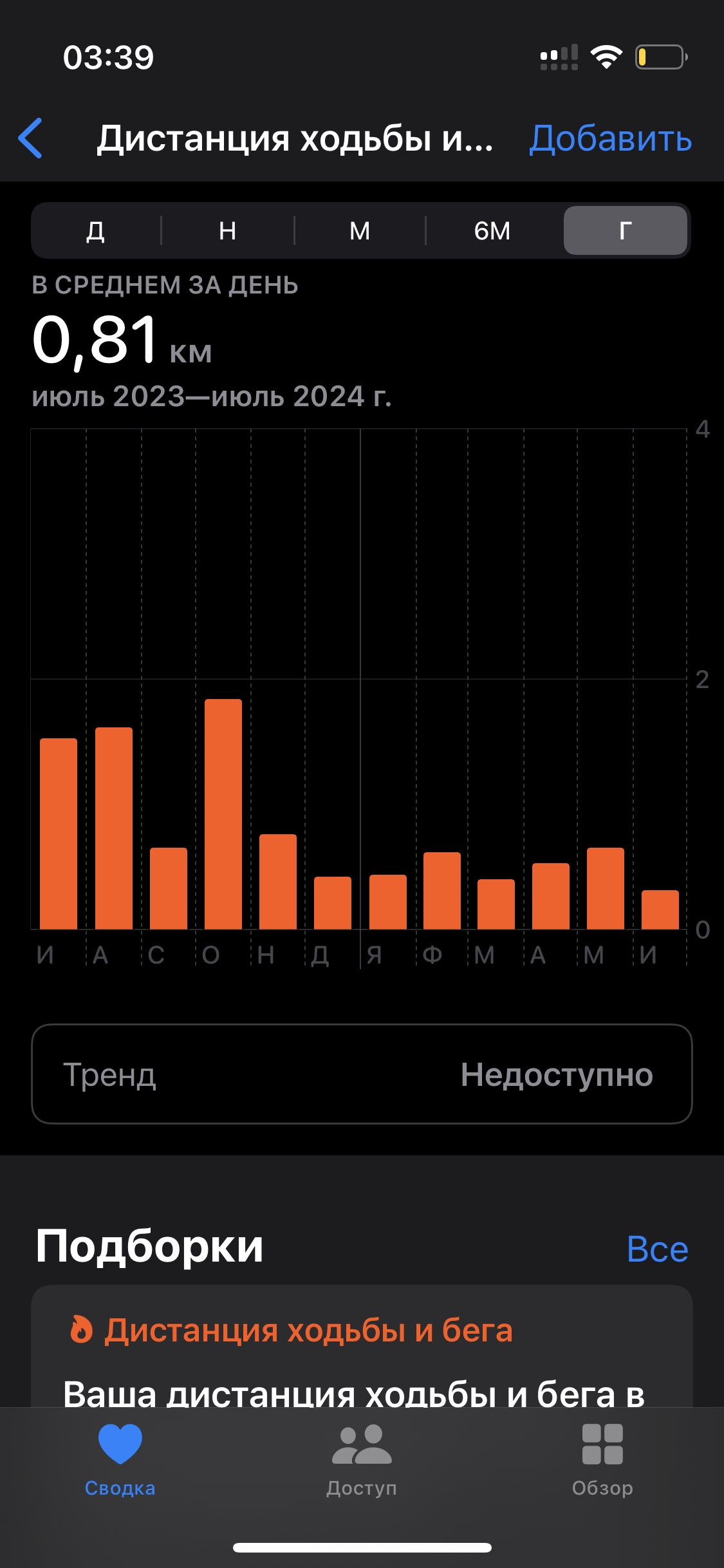Open the Дистанция ходьбы и бега card
Image resolution: width=724 pixels, height=1568 pixels.
pyautogui.click(x=362, y=1347)
